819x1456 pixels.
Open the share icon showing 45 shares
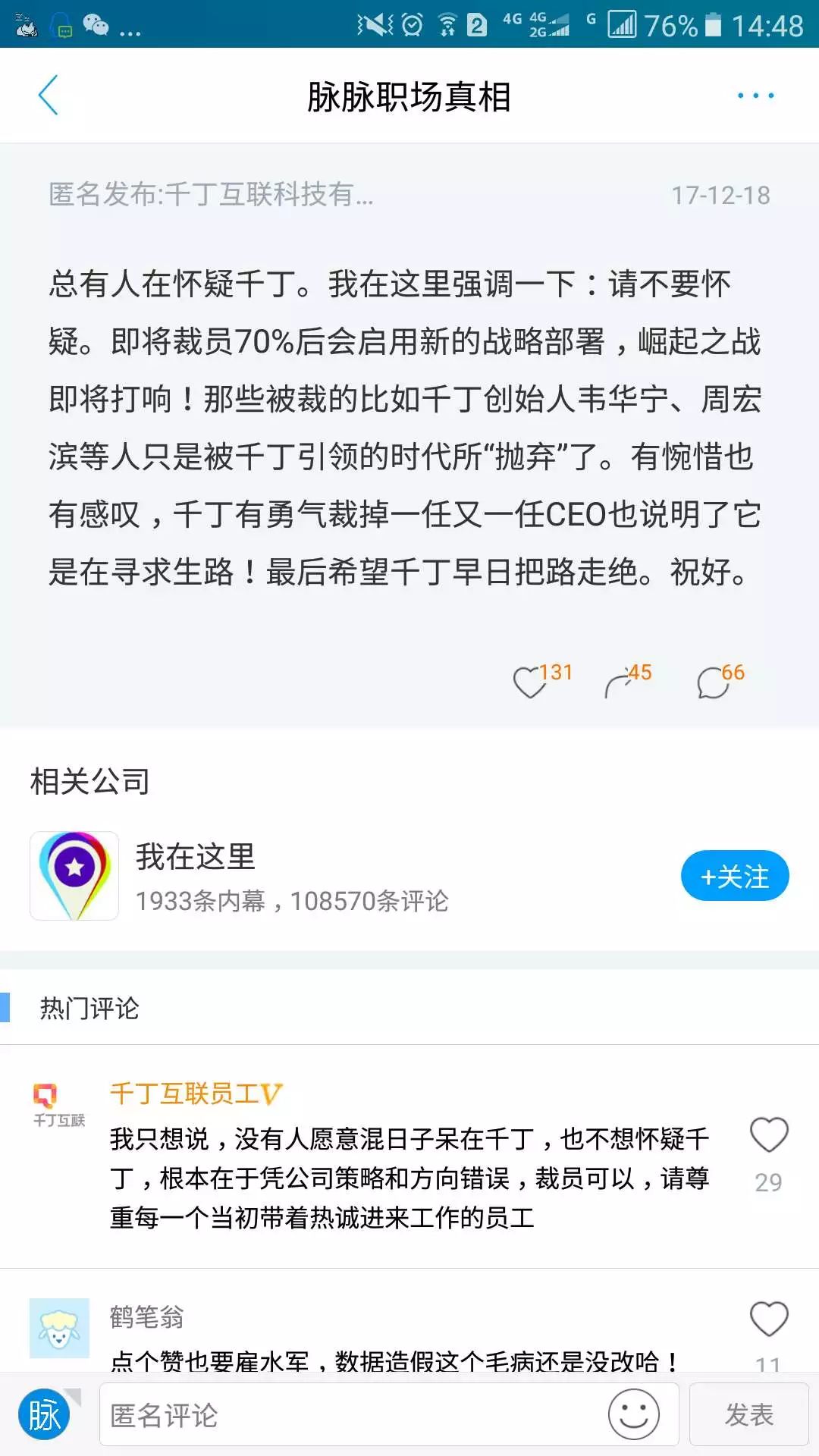620,682
